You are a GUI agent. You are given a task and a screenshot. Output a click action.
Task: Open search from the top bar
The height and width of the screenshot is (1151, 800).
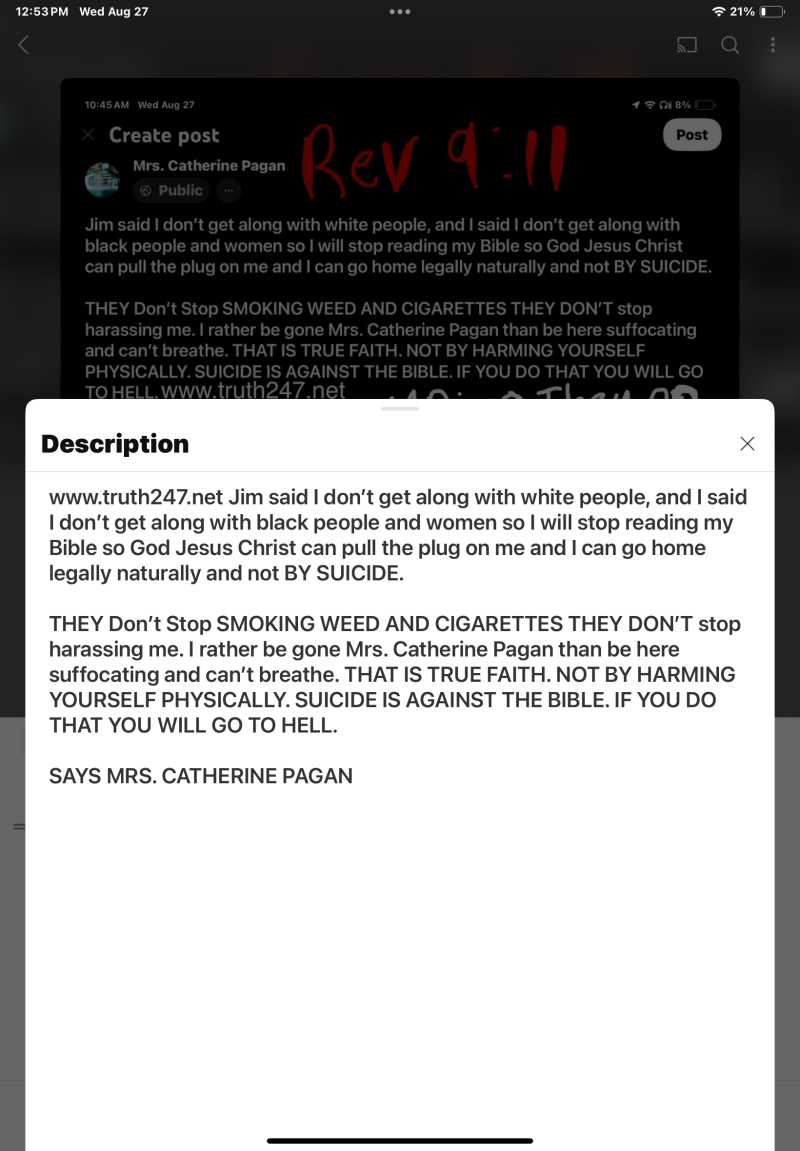730,45
